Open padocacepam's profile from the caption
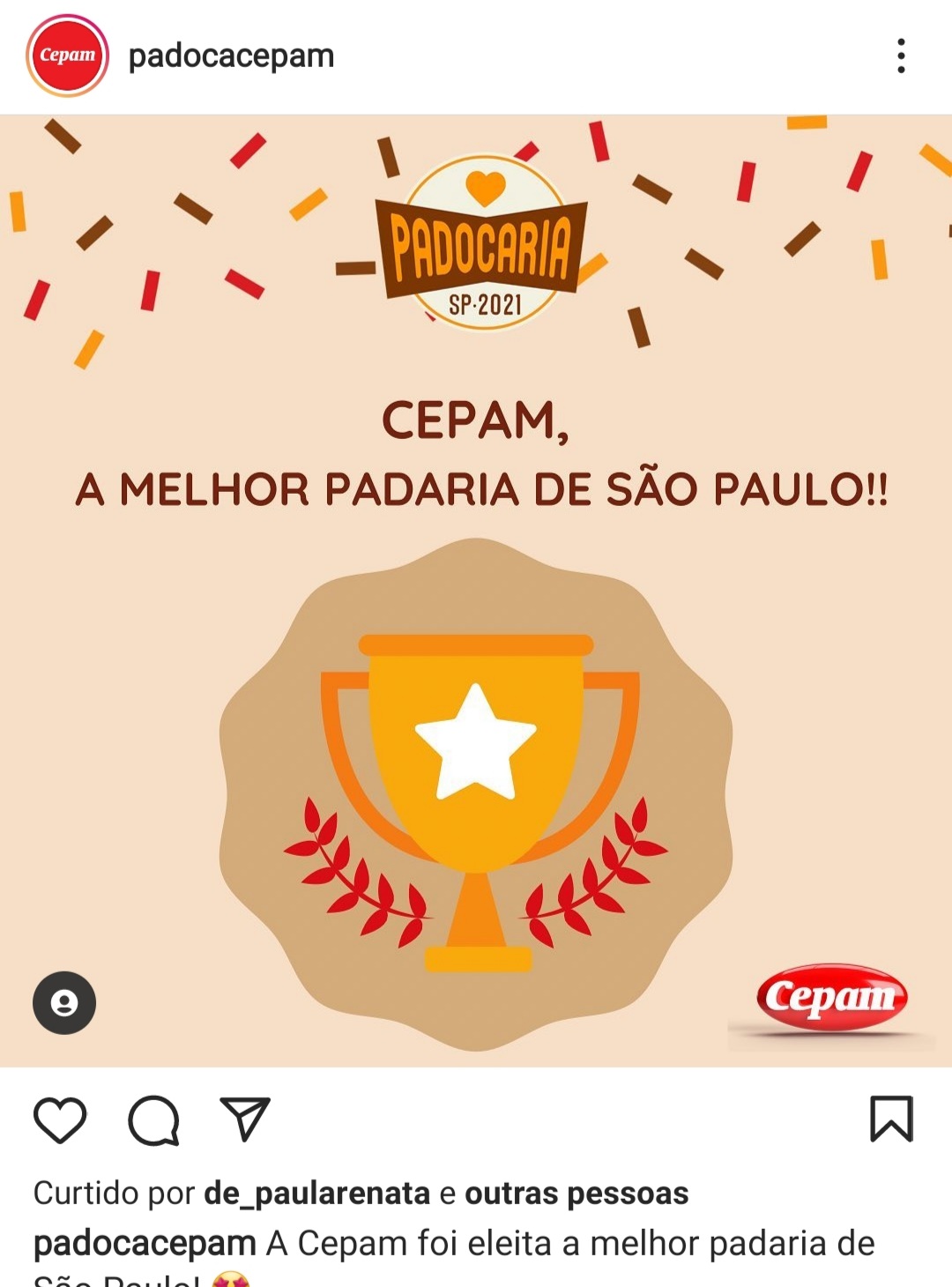 145,1244
